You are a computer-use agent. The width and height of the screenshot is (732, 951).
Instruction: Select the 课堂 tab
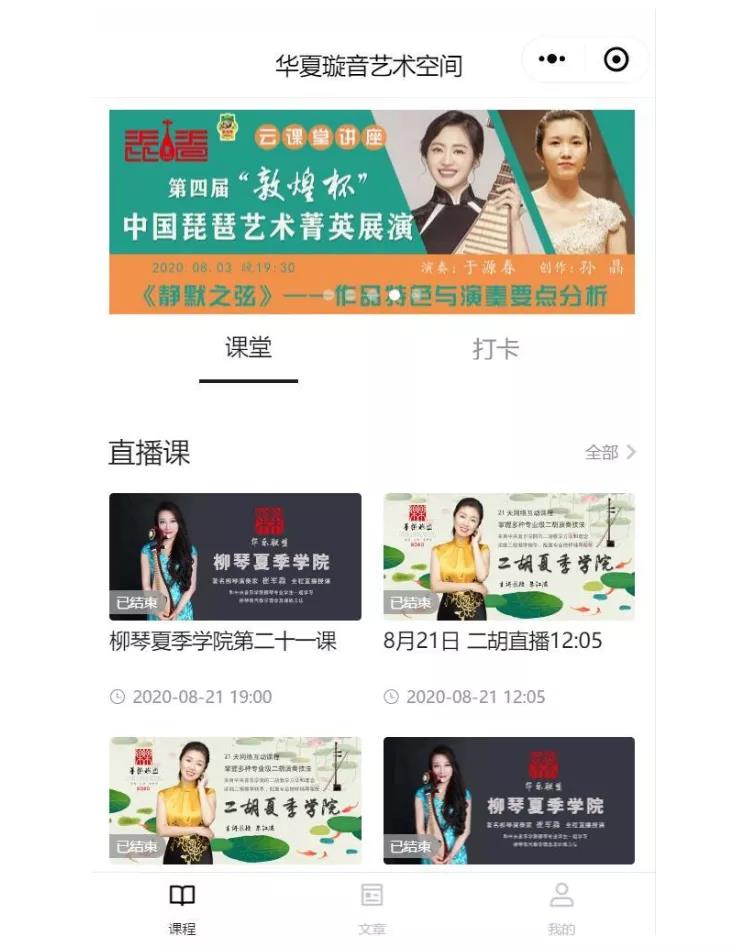pos(248,350)
